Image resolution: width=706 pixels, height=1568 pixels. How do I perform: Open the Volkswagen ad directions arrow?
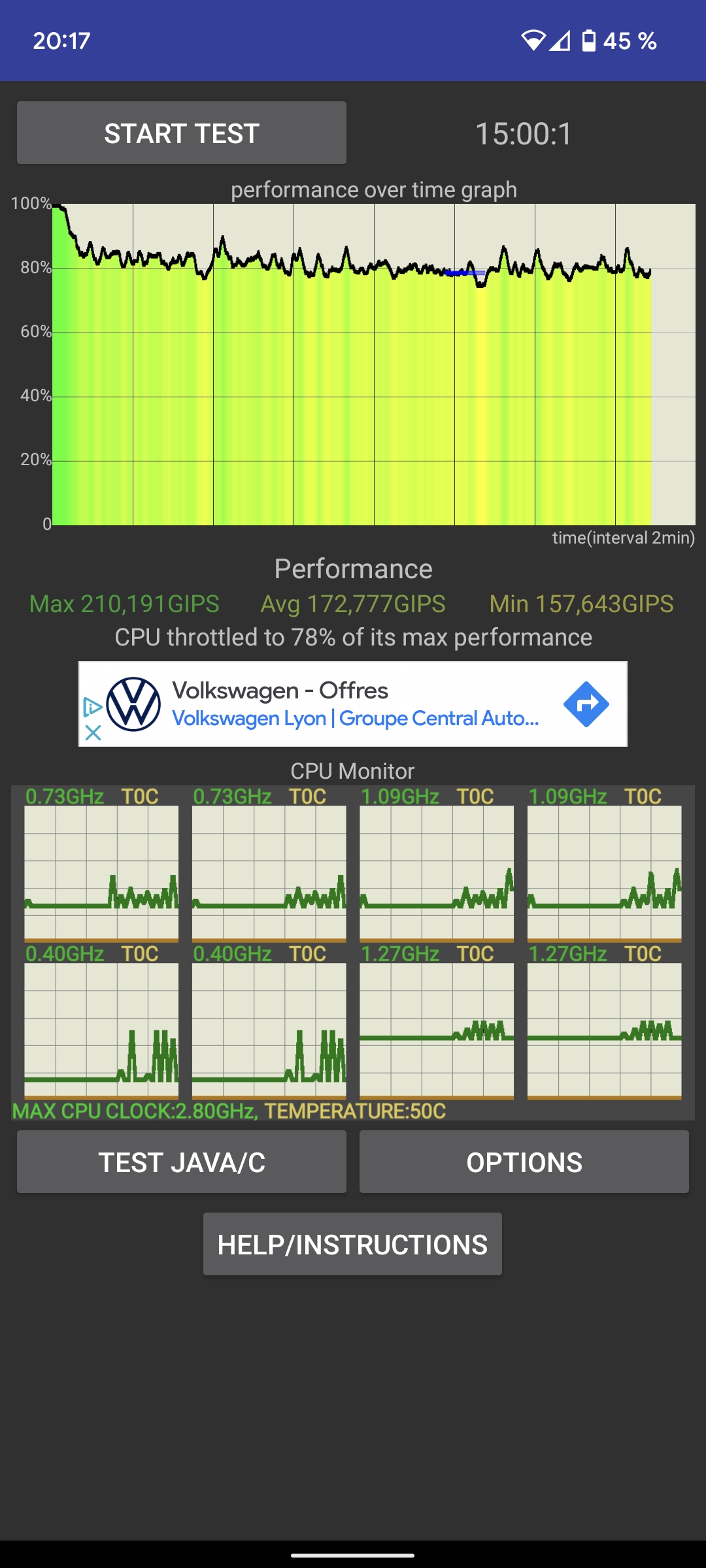586,704
